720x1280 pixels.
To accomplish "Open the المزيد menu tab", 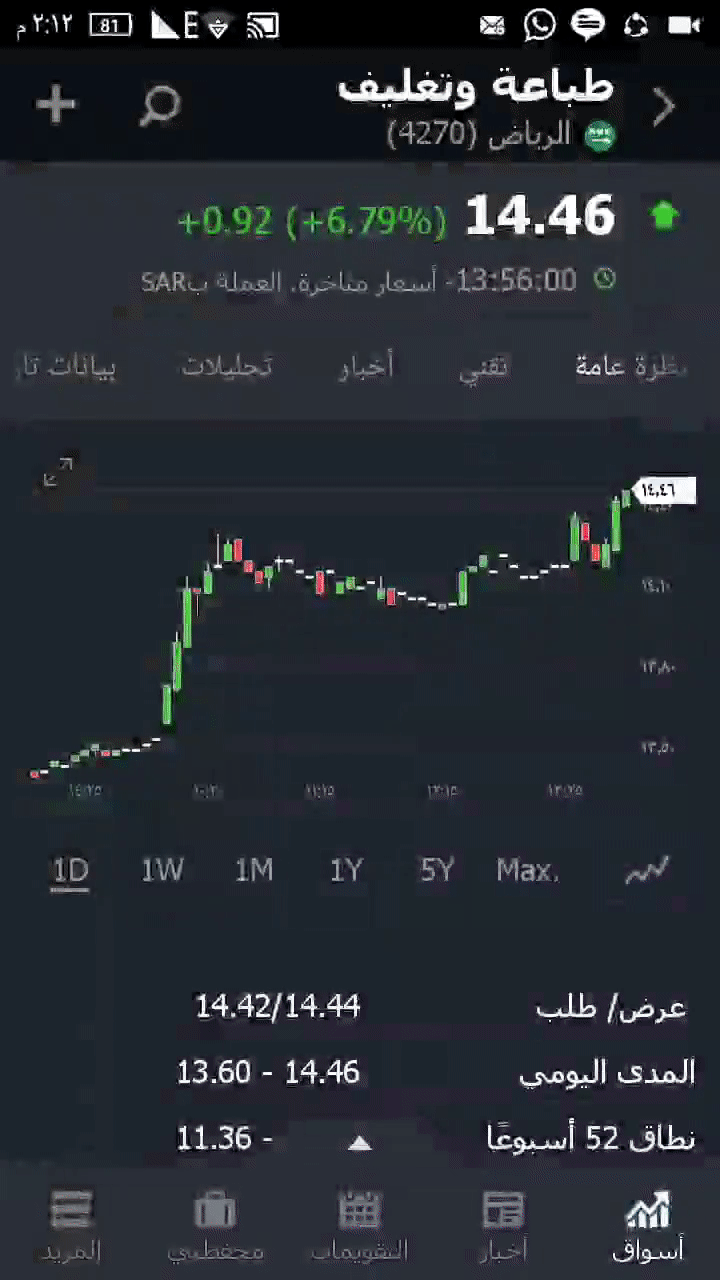I will [x=72, y=1225].
